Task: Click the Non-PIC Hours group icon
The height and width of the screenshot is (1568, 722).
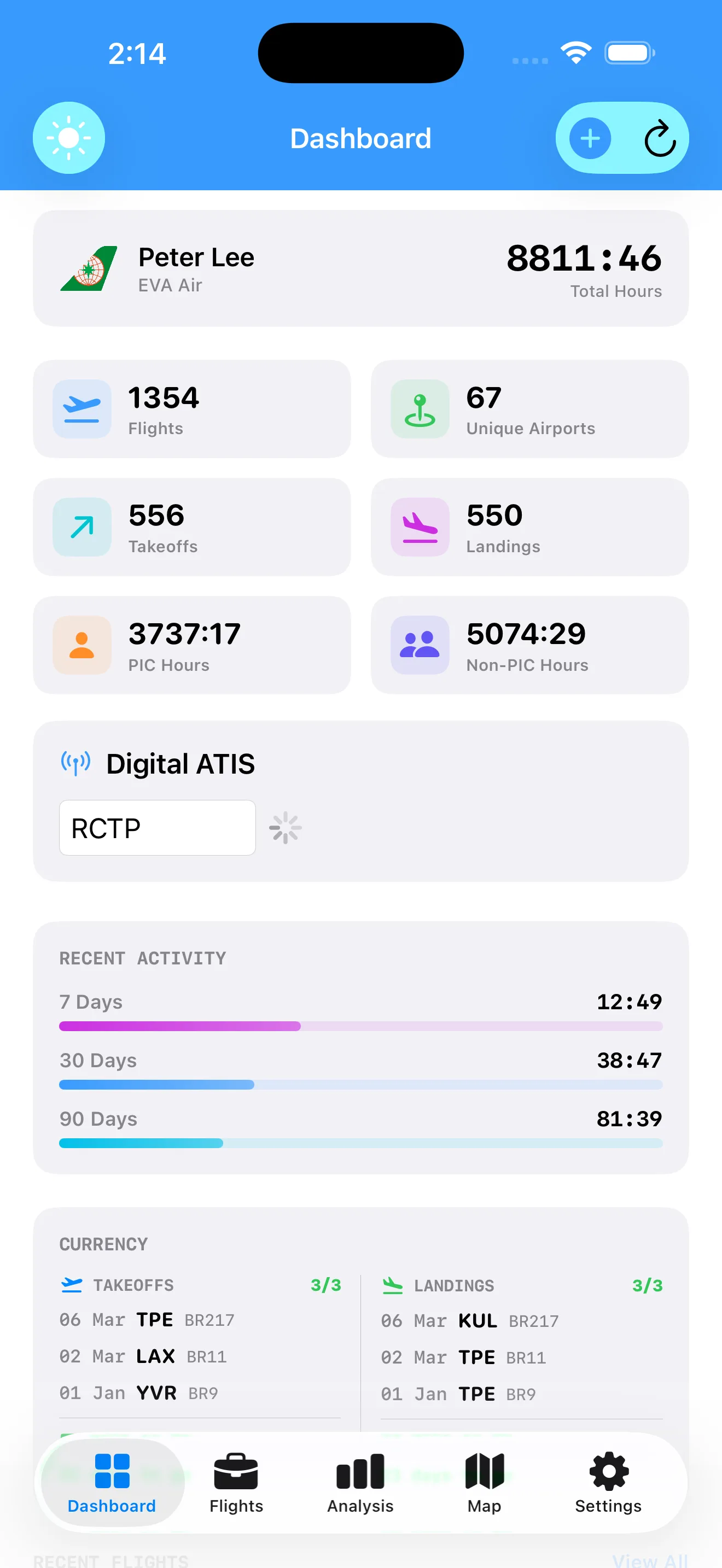Action: point(421,645)
